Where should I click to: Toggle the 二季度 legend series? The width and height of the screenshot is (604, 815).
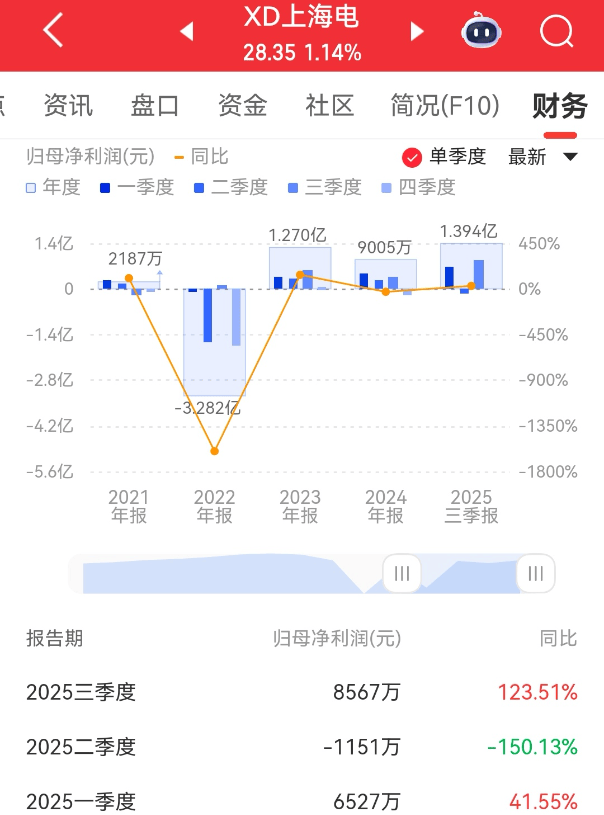(229, 187)
